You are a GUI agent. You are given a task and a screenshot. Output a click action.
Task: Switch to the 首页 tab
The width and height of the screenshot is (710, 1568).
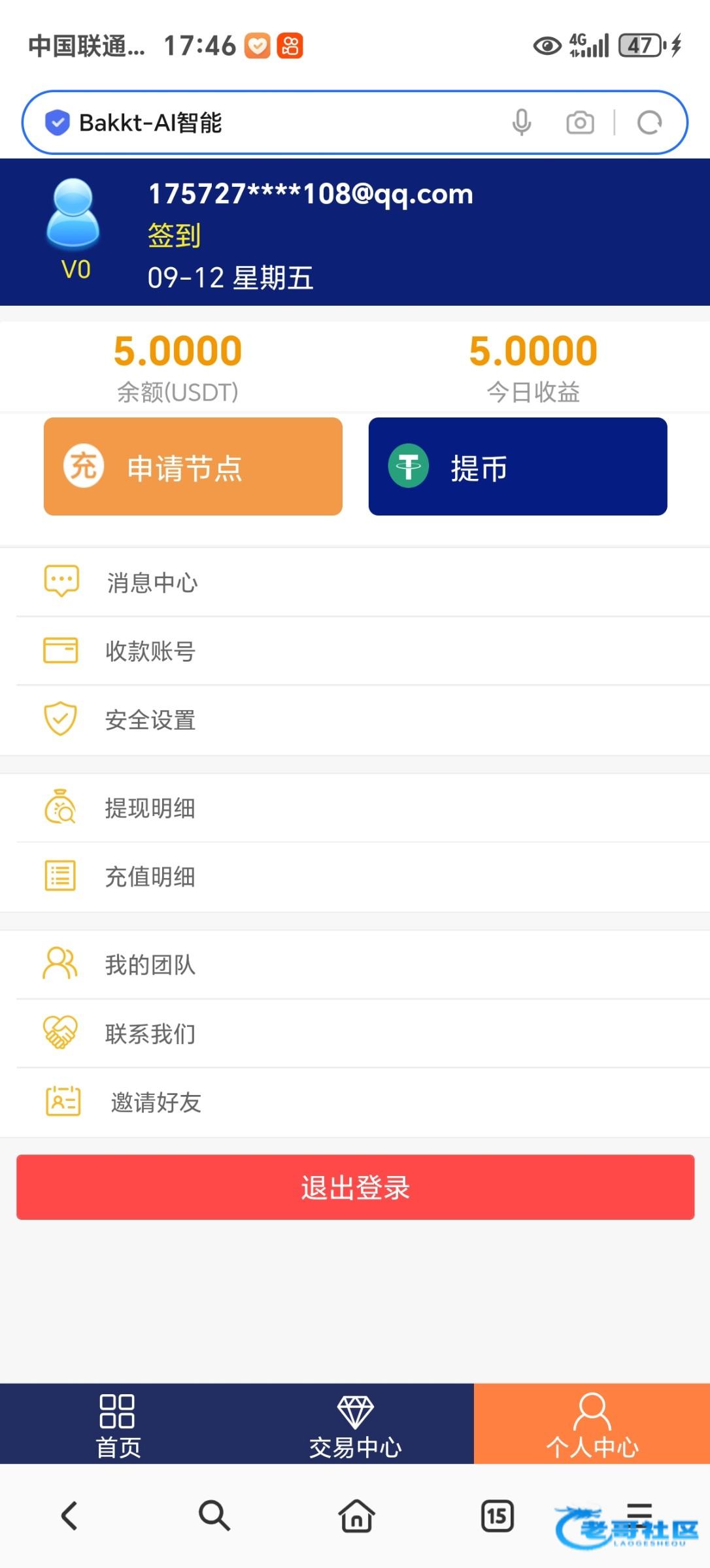pos(118,1425)
